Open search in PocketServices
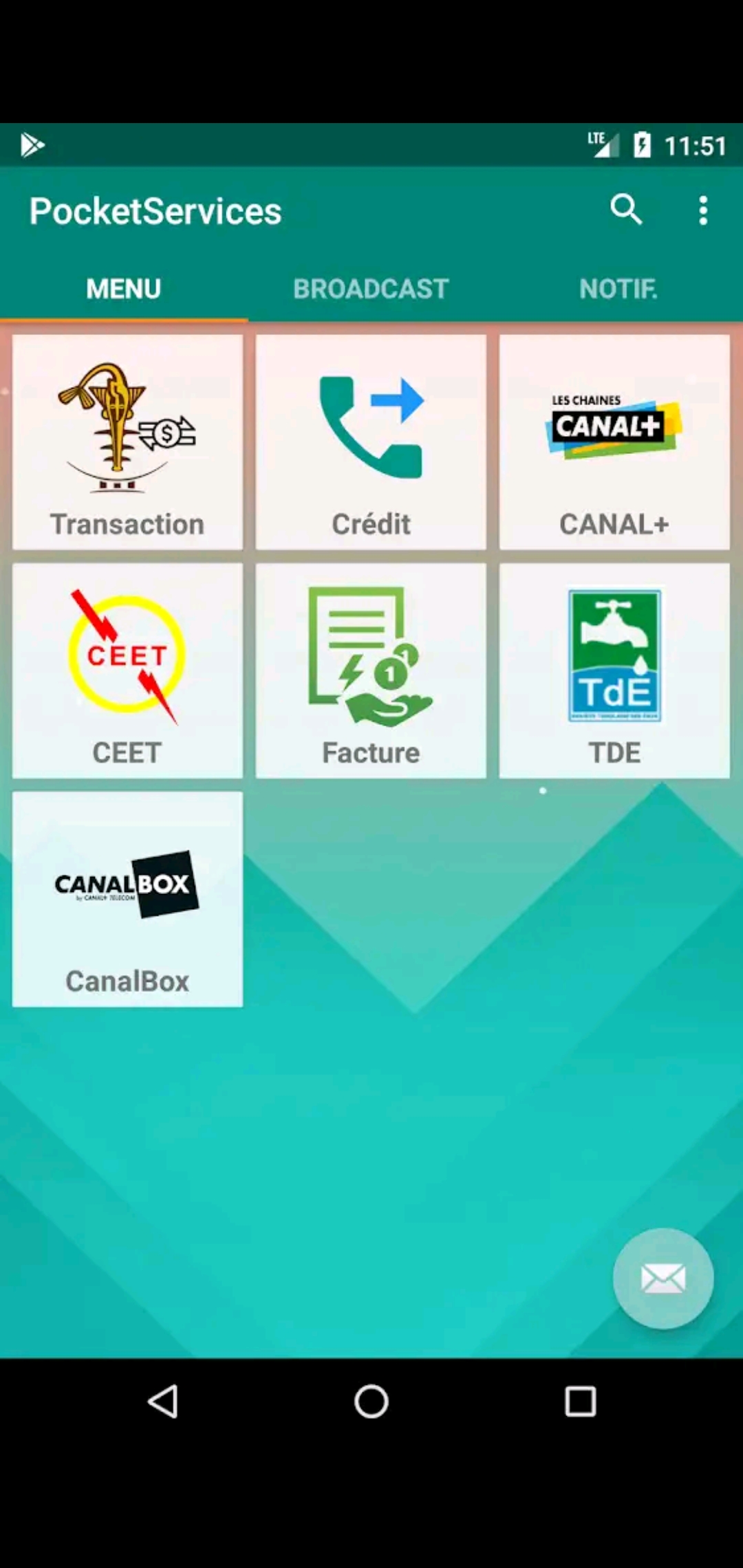The height and width of the screenshot is (1568, 743). [x=625, y=210]
